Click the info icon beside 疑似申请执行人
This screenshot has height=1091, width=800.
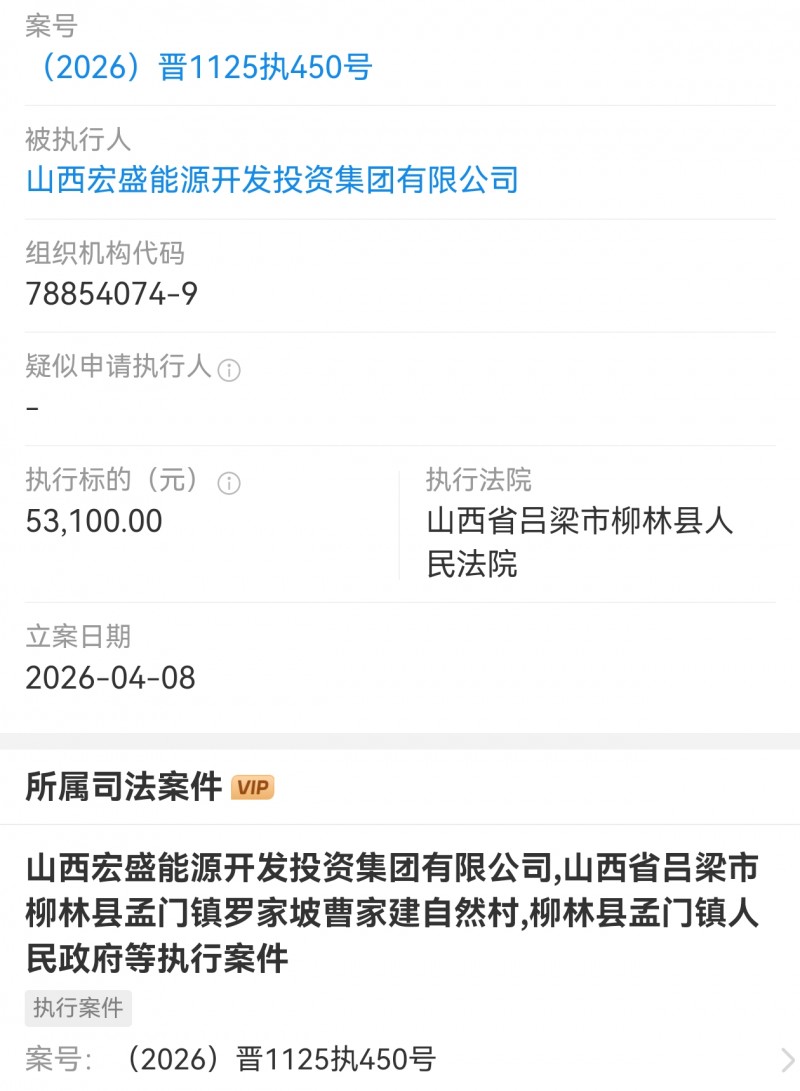tap(228, 369)
